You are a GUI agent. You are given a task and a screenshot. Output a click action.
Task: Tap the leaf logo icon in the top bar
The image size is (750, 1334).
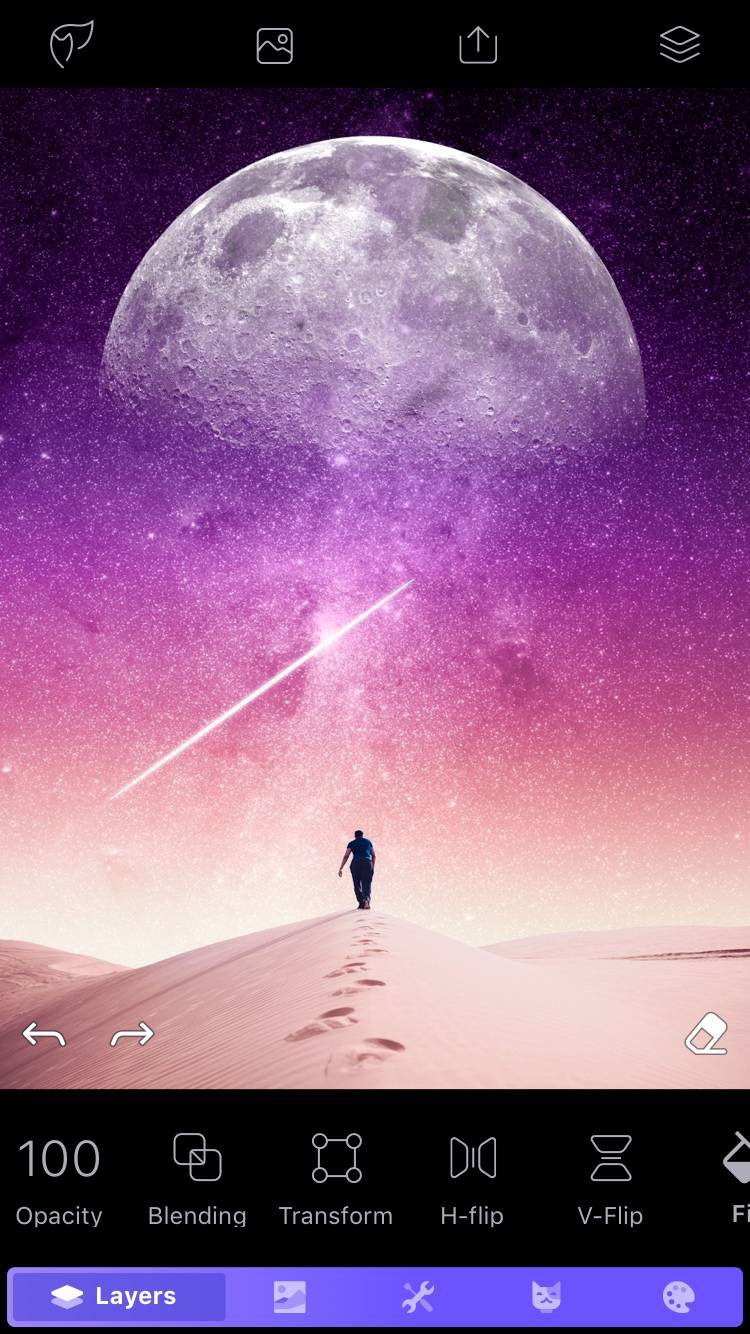click(72, 45)
